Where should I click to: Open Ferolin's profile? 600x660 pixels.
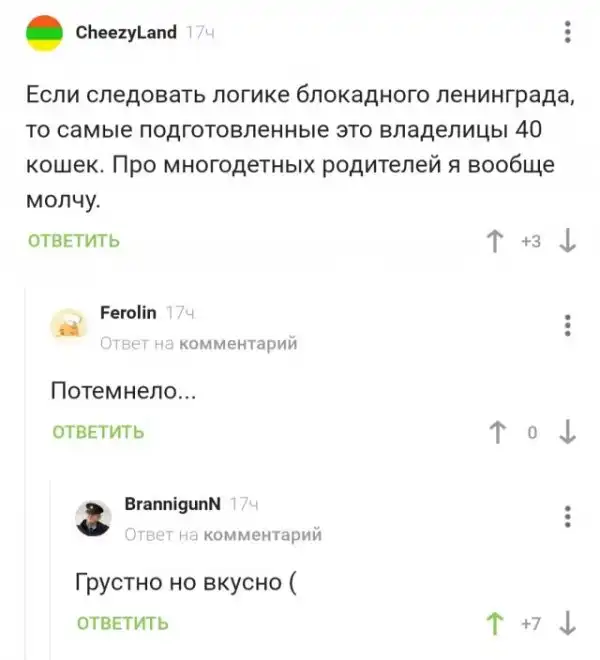(128, 312)
